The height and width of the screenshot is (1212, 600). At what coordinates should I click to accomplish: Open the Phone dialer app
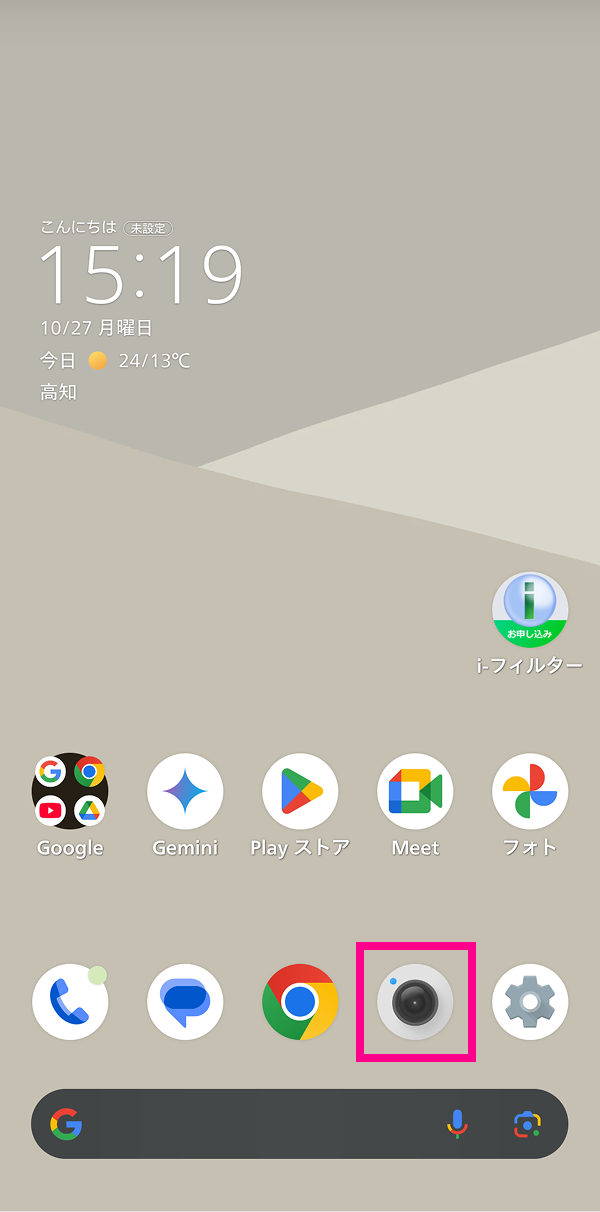pyautogui.click(x=70, y=1002)
